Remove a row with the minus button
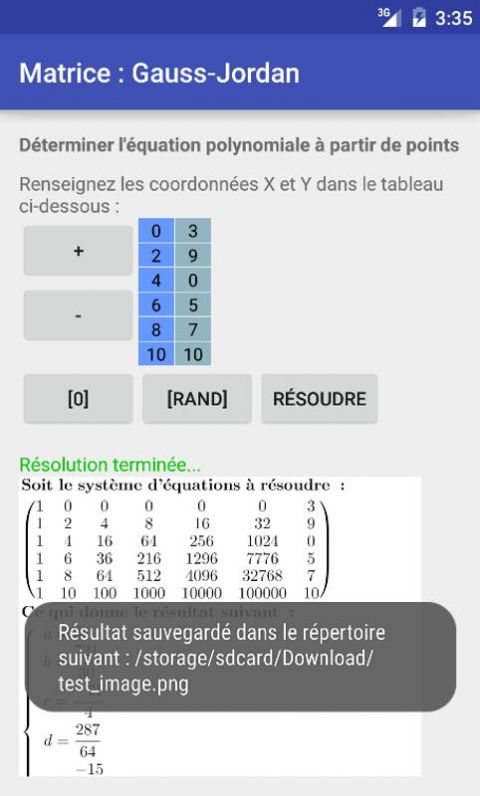 [78, 315]
